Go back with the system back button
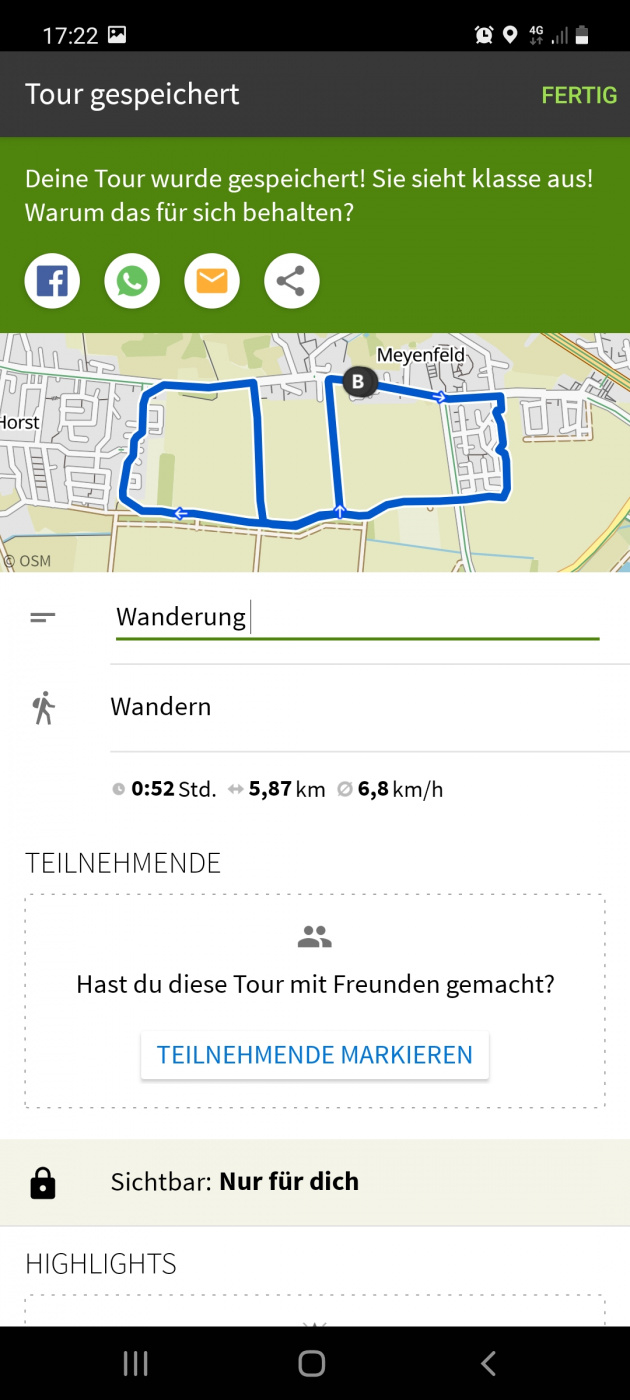 pyautogui.click(x=488, y=1363)
